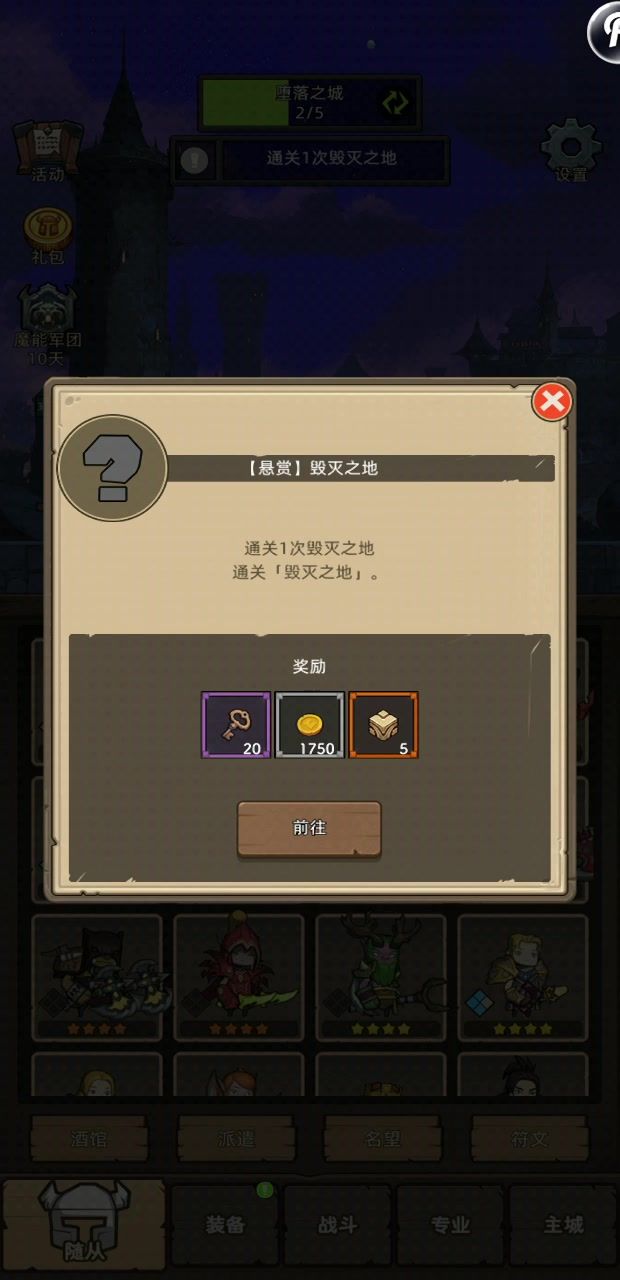Close the bounty dialog
The width and height of the screenshot is (620, 1280).
point(551,402)
